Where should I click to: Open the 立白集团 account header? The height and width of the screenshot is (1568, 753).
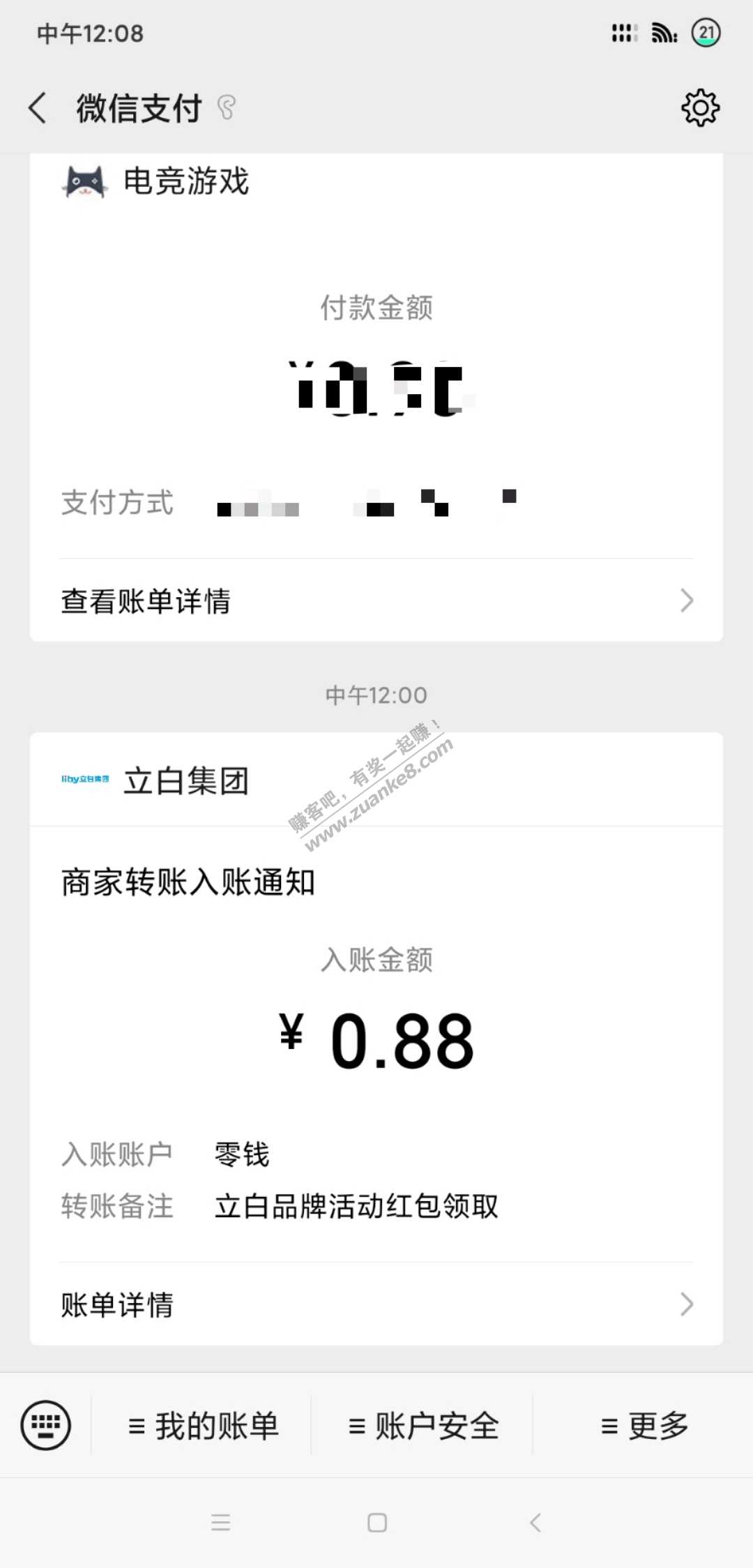pos(187,781)
